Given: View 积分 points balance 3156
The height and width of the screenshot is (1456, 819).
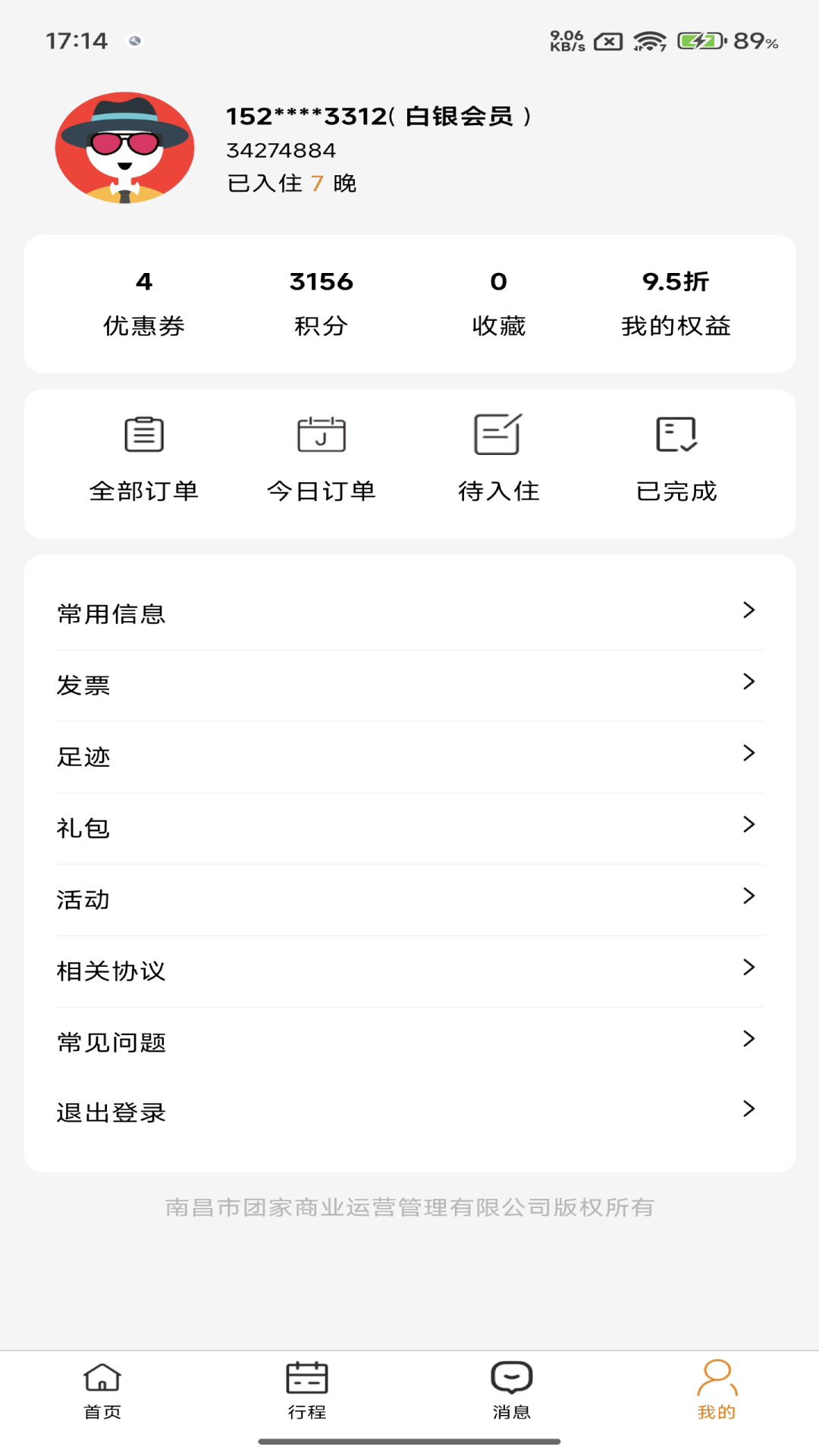Looking at the screenshot, I should click(321, 303).
